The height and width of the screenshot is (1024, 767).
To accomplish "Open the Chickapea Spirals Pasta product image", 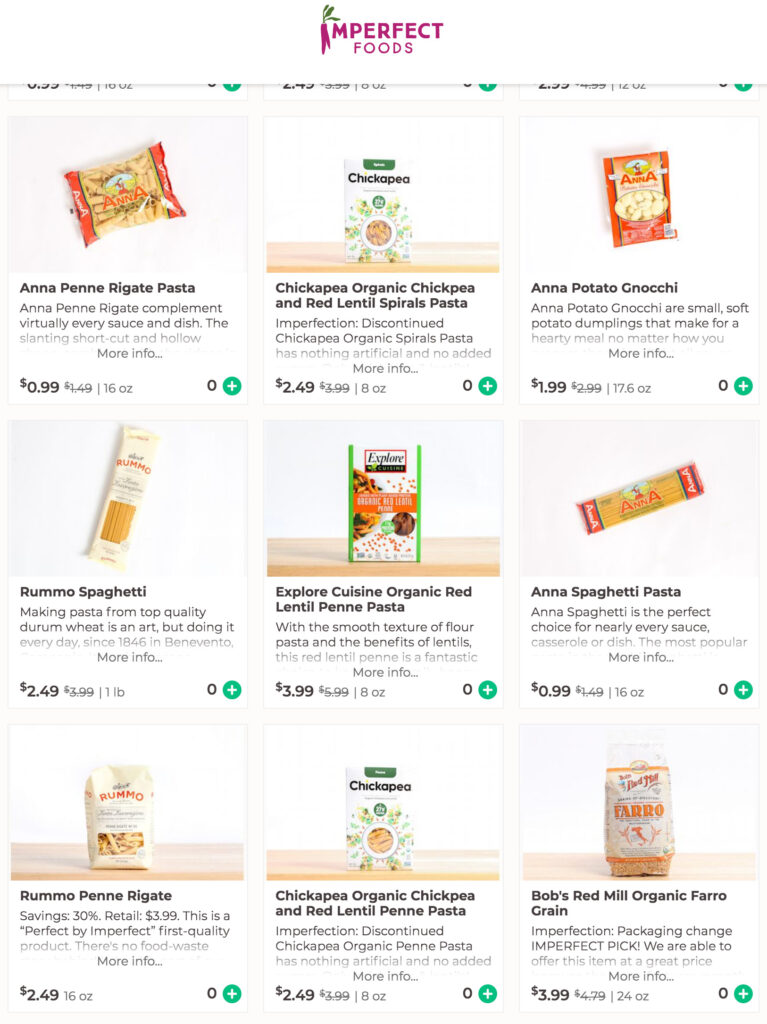I will point(383,195).
